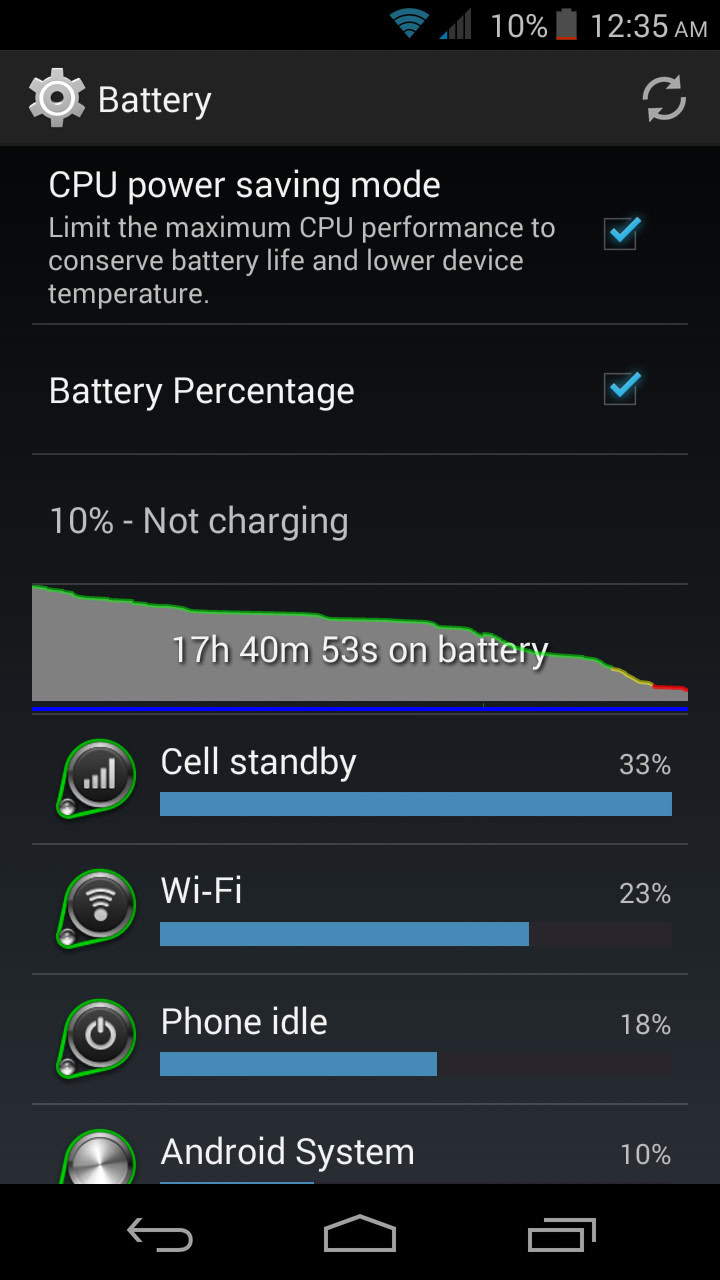Disable CPU power saving mode checkbox
This screenshot has width=720, height=1280.
point(621,233)
